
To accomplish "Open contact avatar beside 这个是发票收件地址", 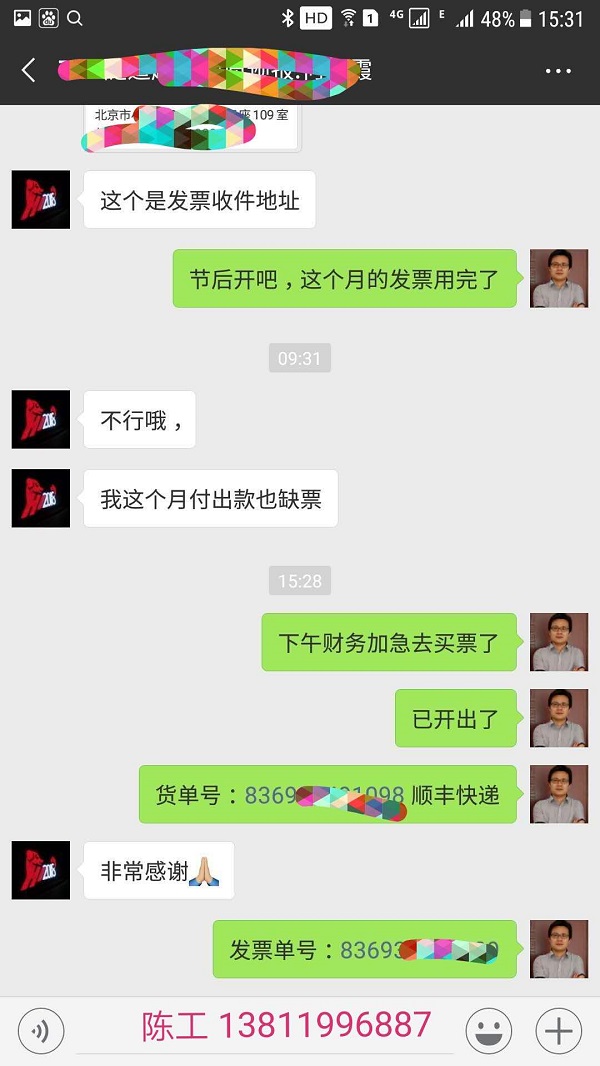I will click(x=41, y=199).
